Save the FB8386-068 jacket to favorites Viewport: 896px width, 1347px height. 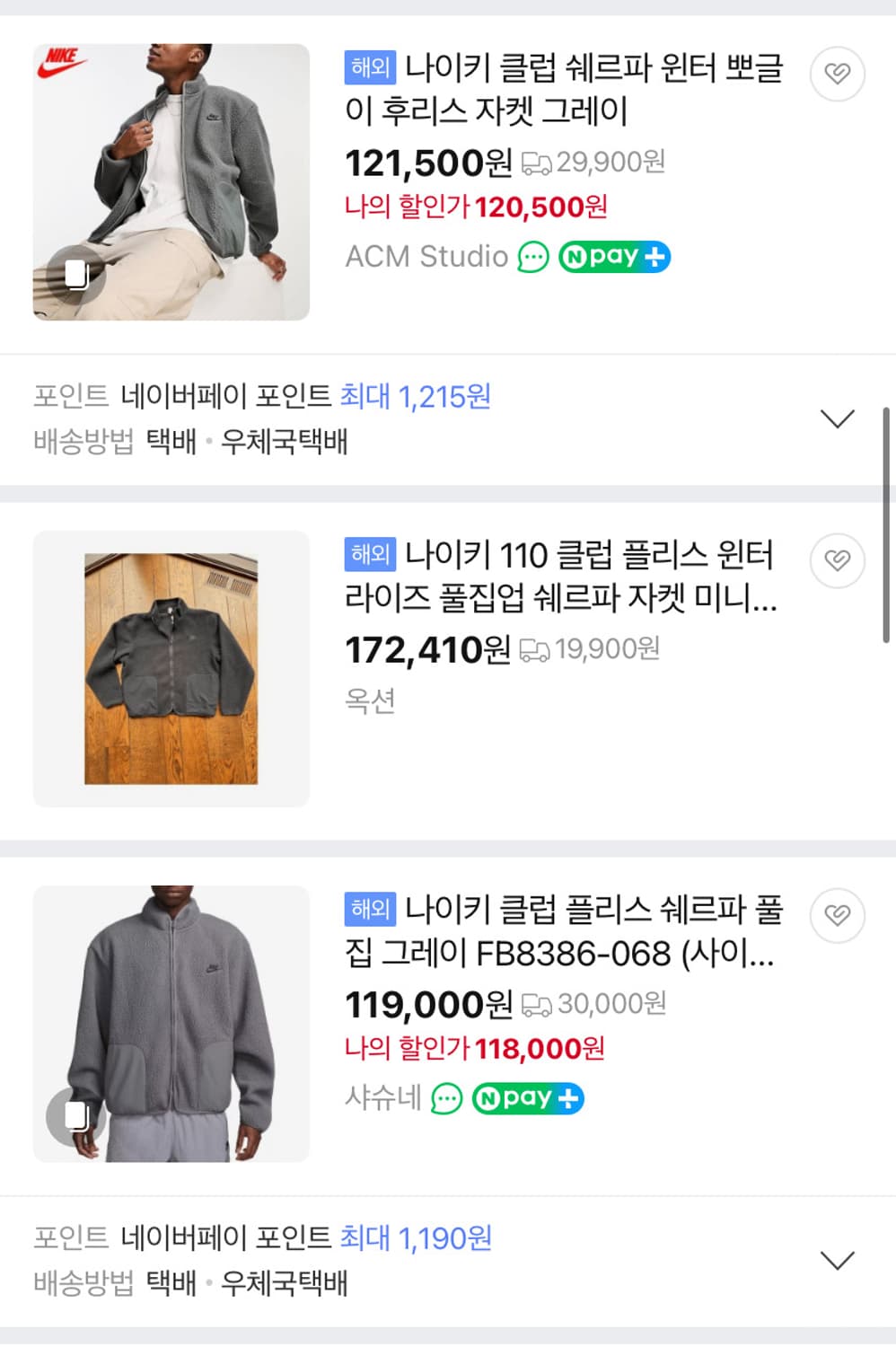click(837, 915)
